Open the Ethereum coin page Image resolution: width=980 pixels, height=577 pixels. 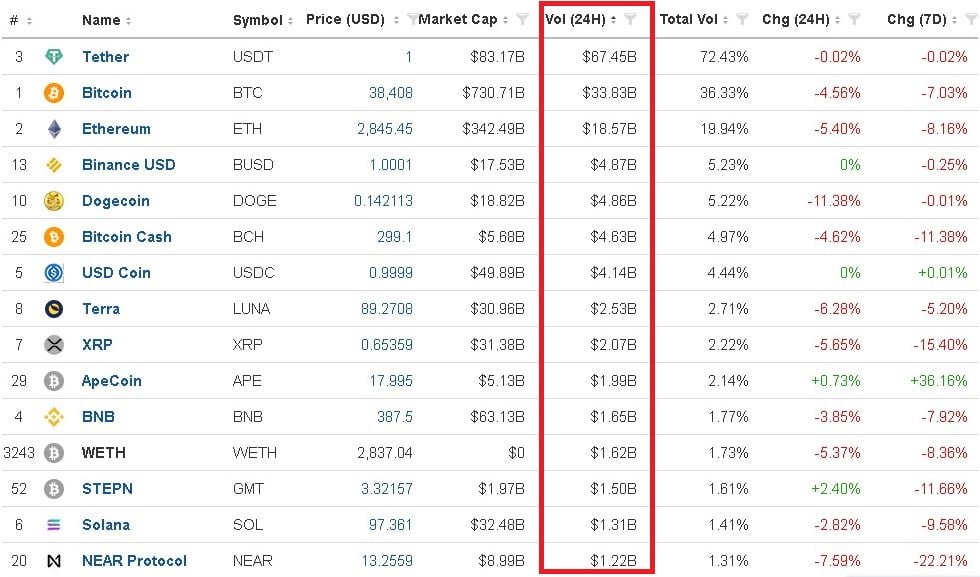pos(116,129)
